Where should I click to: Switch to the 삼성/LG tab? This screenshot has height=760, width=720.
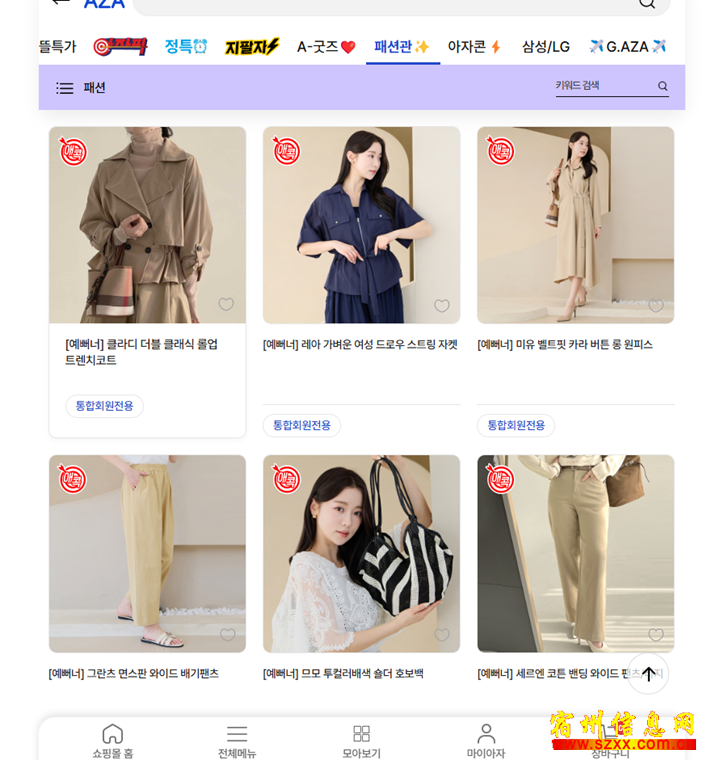tap(545, 46)
